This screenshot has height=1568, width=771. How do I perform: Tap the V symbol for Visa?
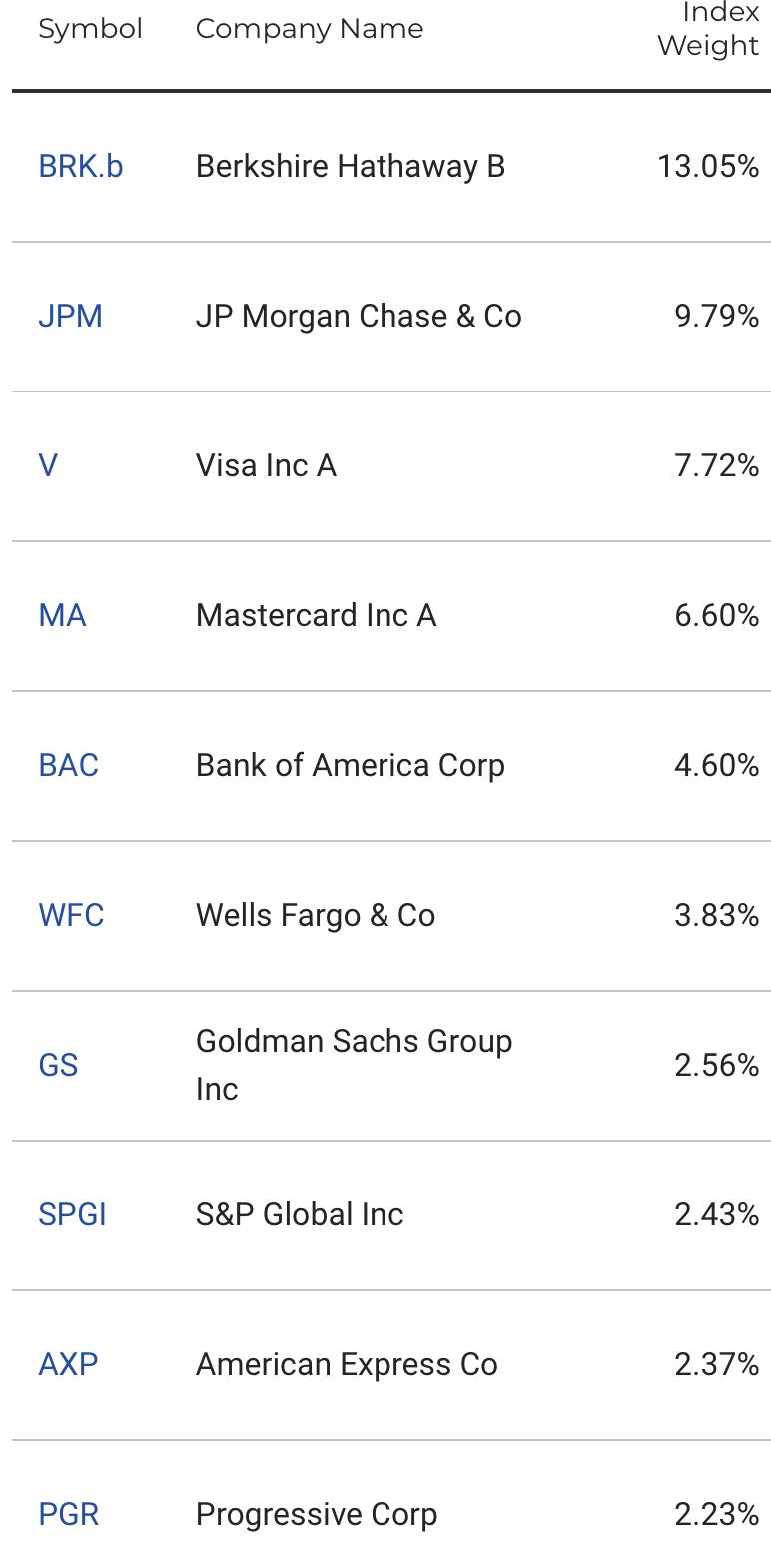click(48, 465)
